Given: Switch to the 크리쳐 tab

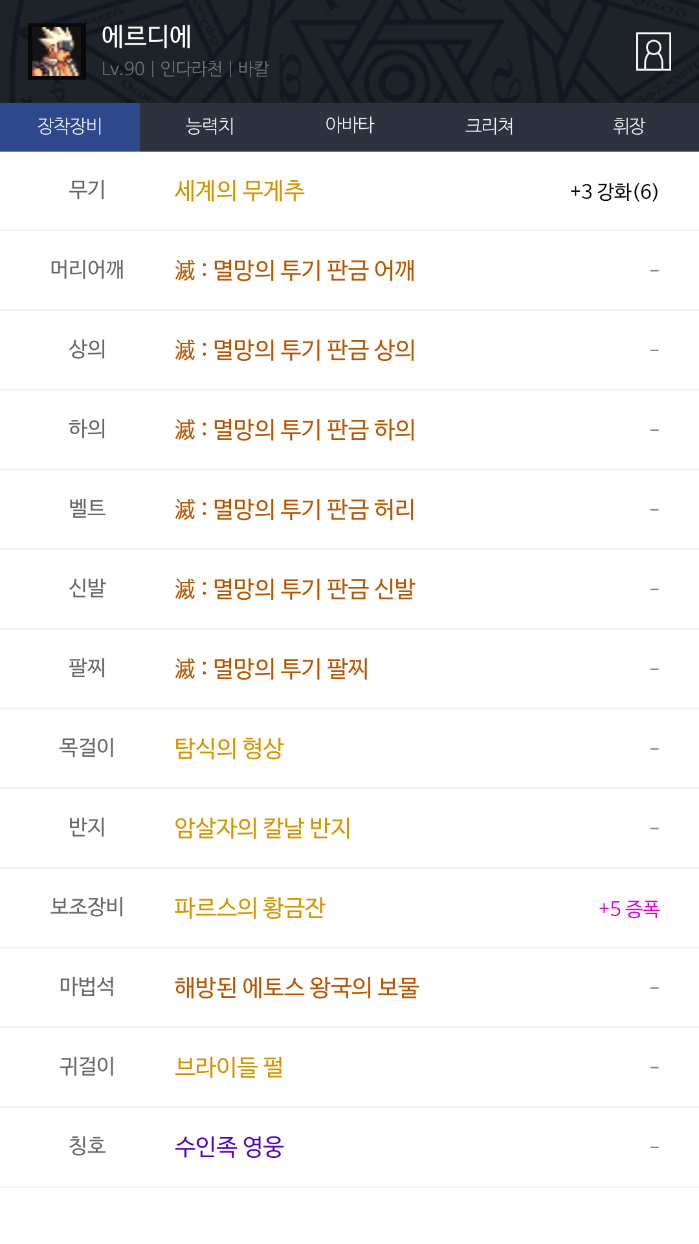Looking at the screenshot, I should pos(489,126).
